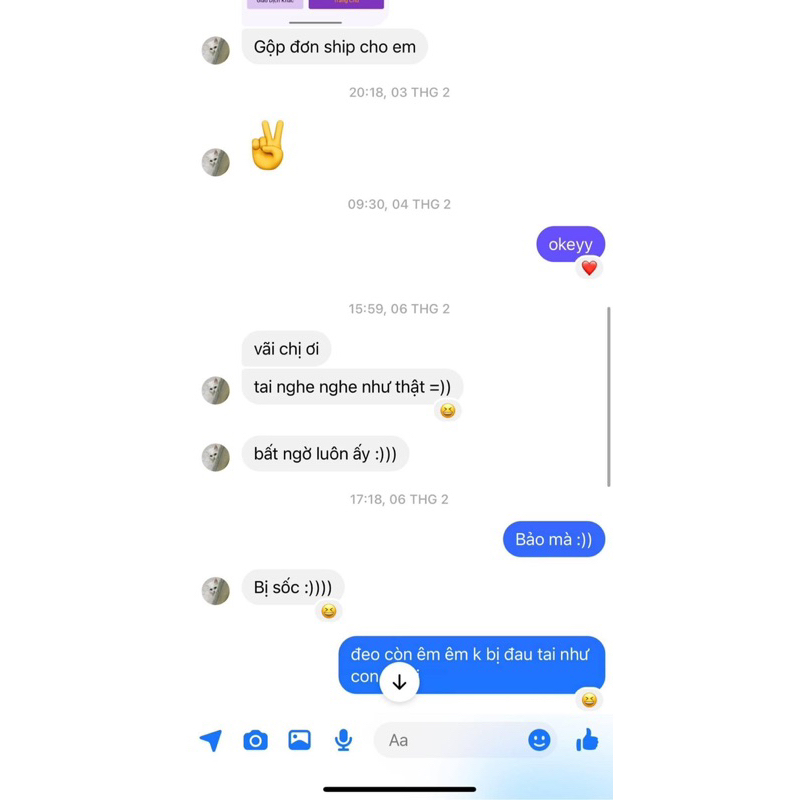Image resolution: width=800 pixels, height=800 pixels.
Task: Focus the Aa message input field
Action: click(450, 740)
